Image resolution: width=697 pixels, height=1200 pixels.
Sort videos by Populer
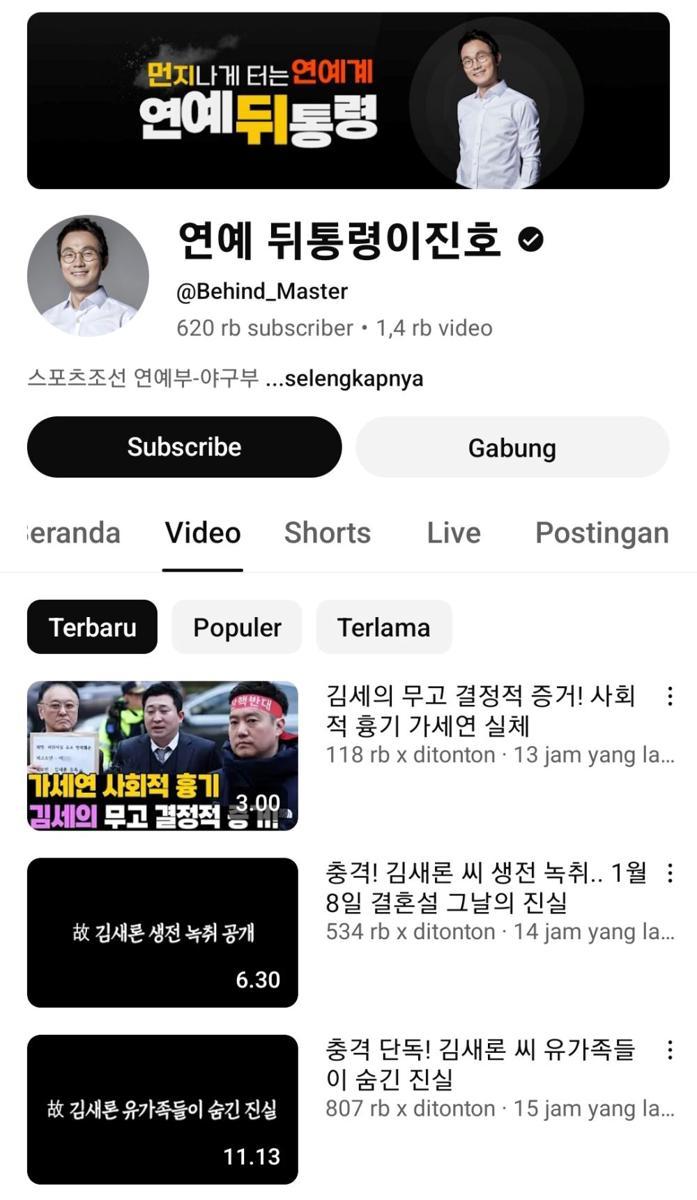pos(237,628)
